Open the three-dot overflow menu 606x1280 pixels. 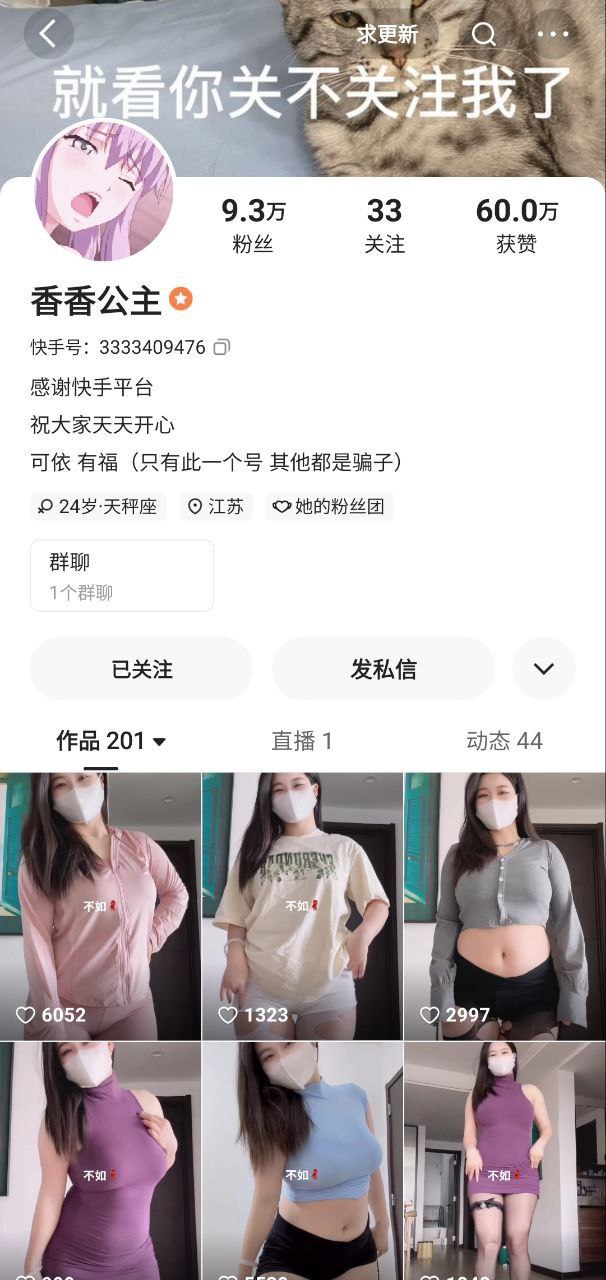(x=552, y=34)
